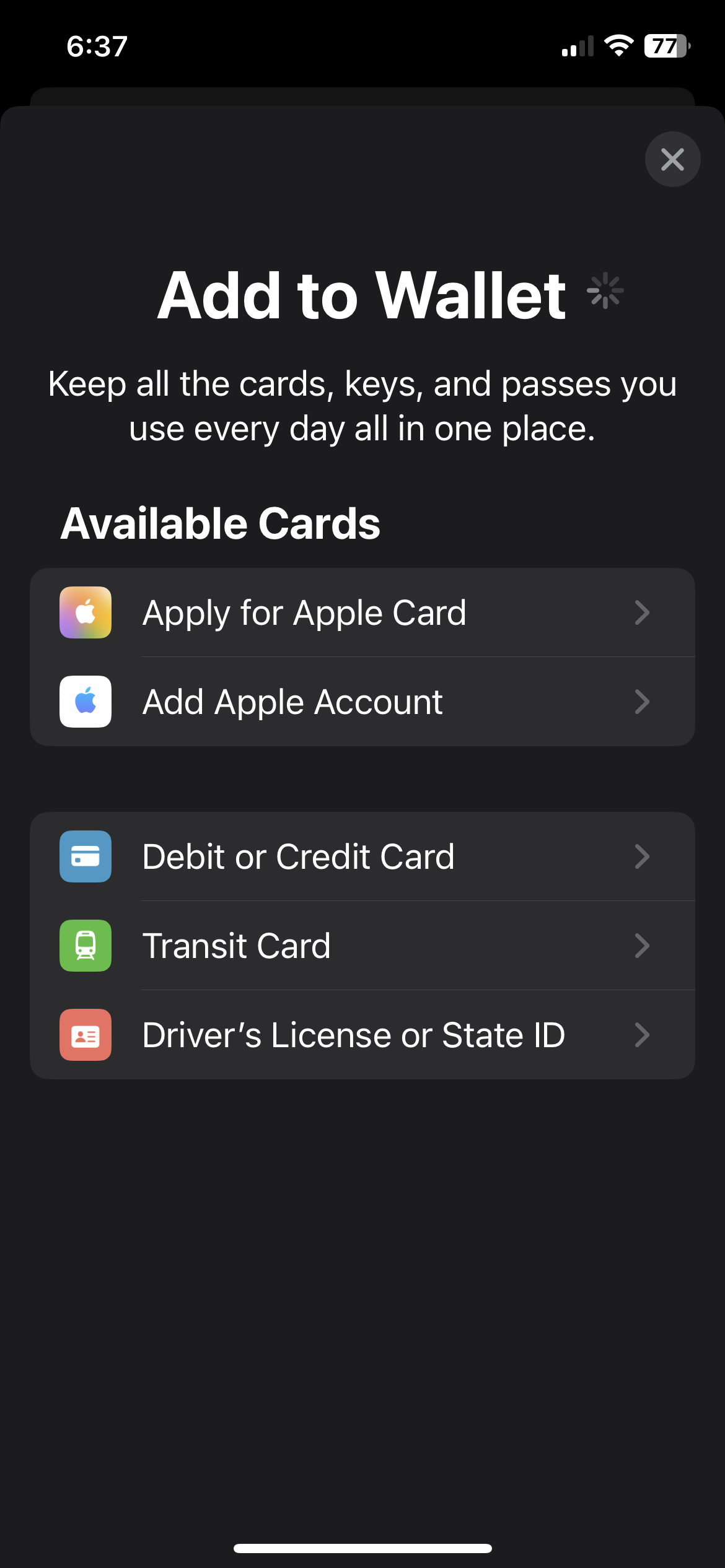This screenshot has height=1568, width=725.
Task: Select Add Apple Account
Action: point(362,702)
